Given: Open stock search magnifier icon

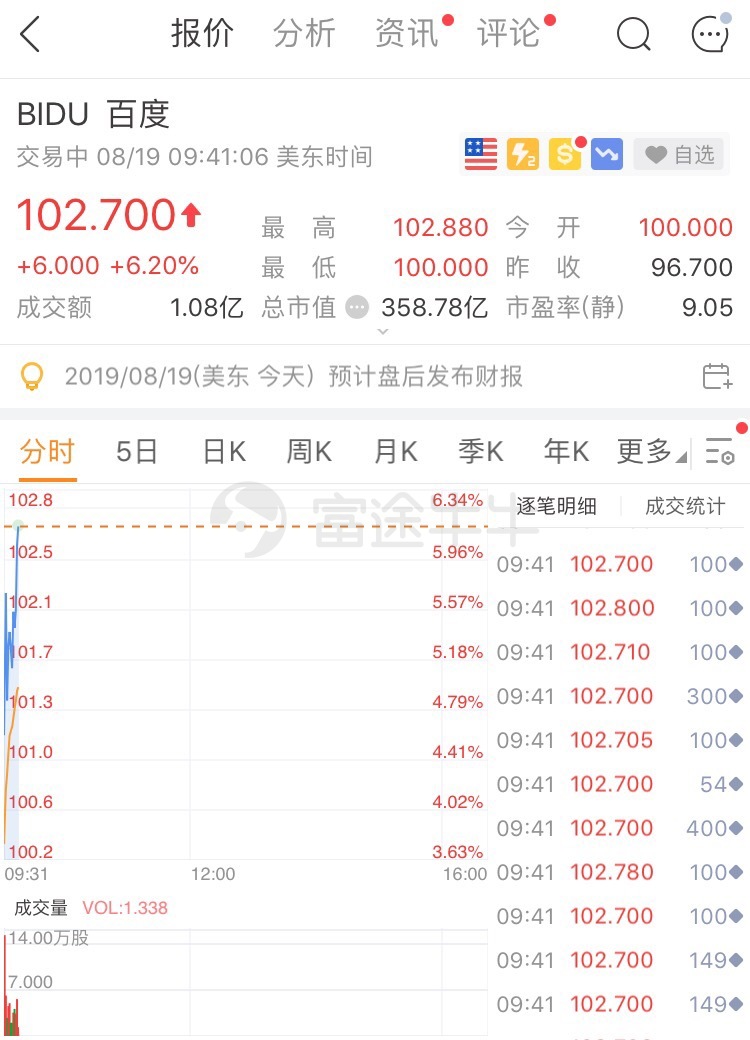Looking at the screenshot, I should [x=633, y=35].
